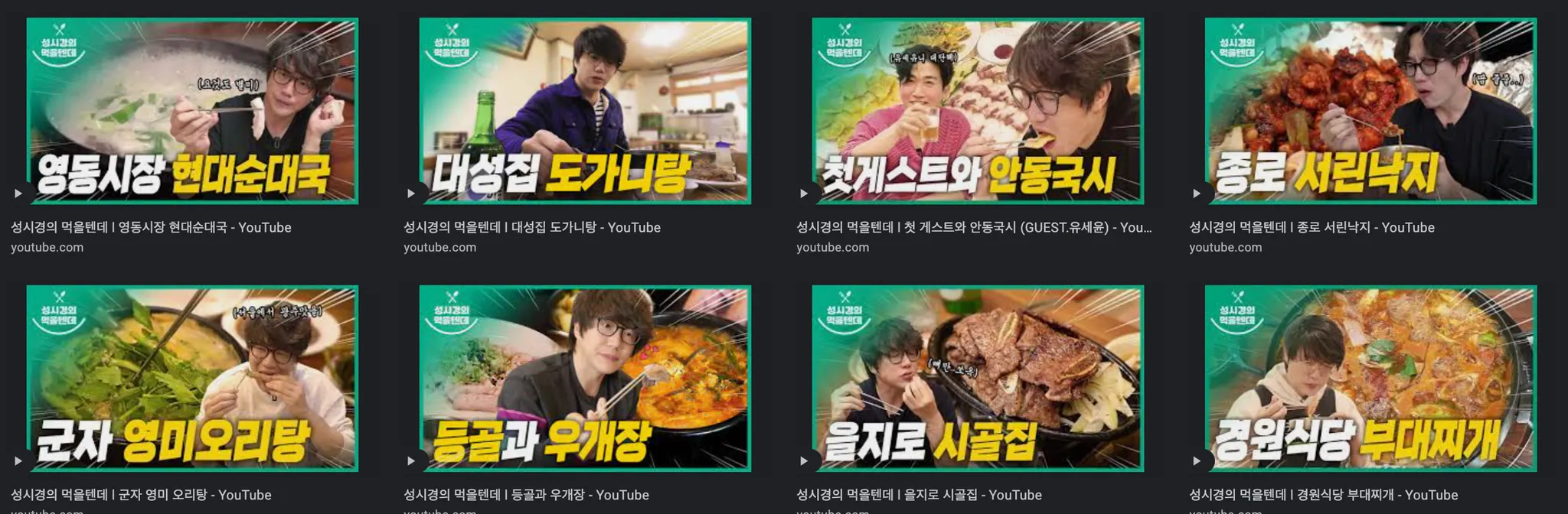Open the 군자 영미오리탕 video thumbnail
1568x514 pixels.
(192, 378)
